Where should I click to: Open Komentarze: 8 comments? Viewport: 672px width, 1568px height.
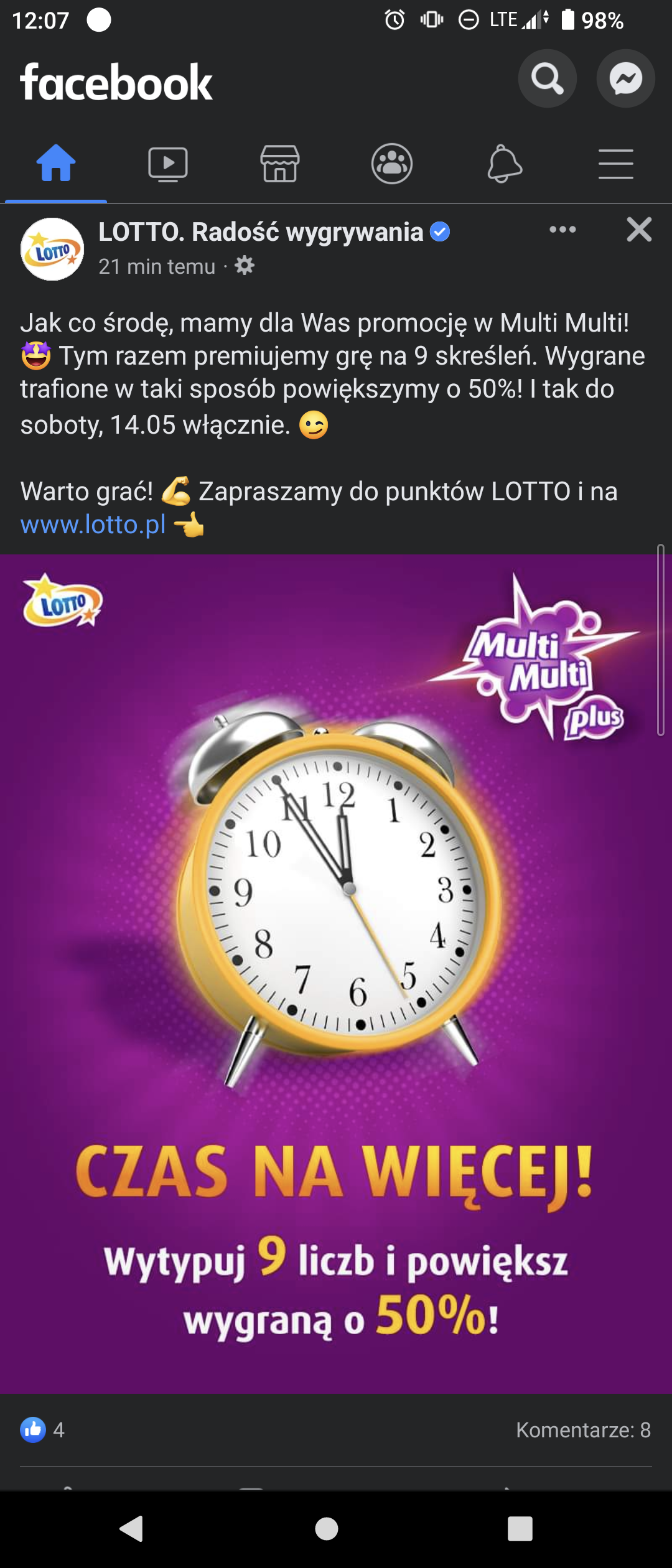pos(583,1430)
